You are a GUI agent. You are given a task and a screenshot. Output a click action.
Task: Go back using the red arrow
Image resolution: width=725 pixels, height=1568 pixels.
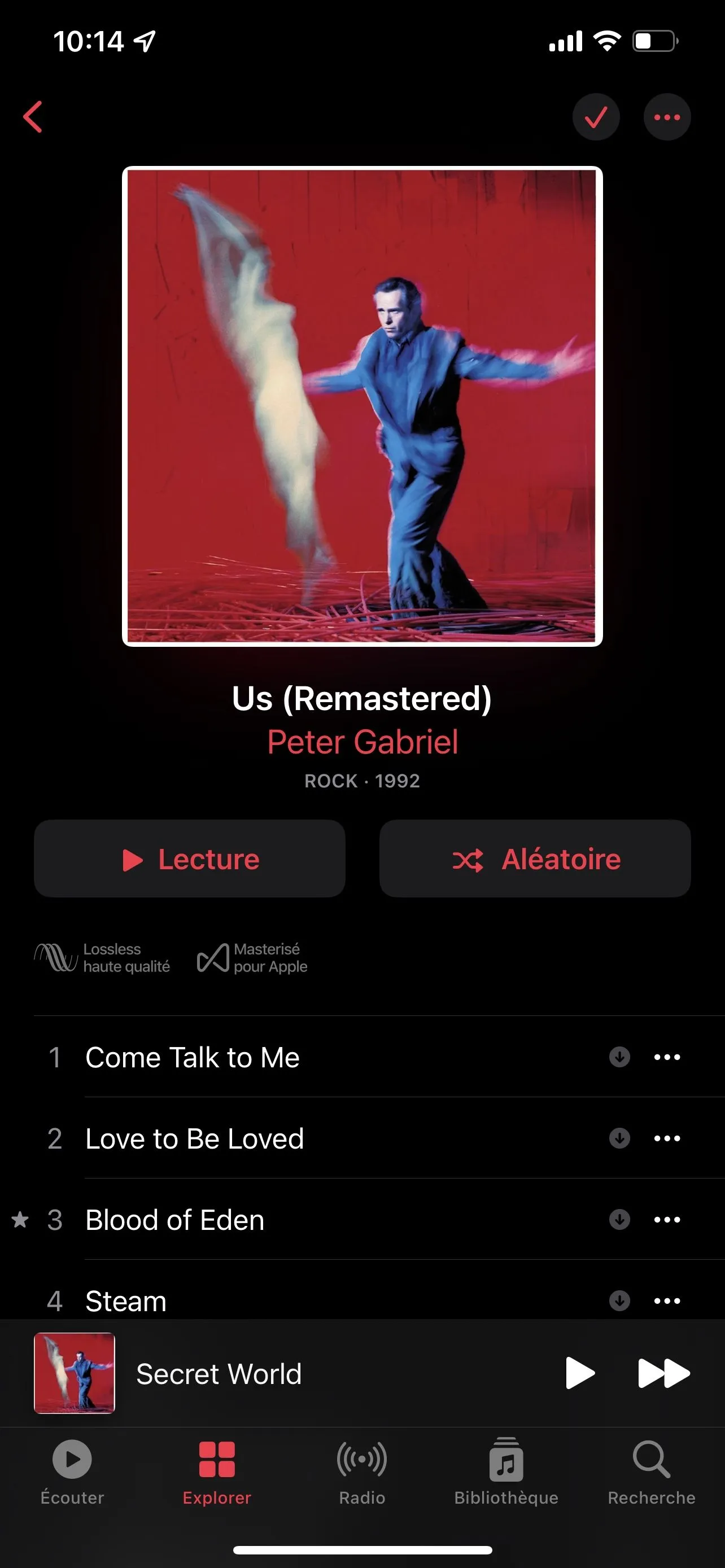point(33,117)
